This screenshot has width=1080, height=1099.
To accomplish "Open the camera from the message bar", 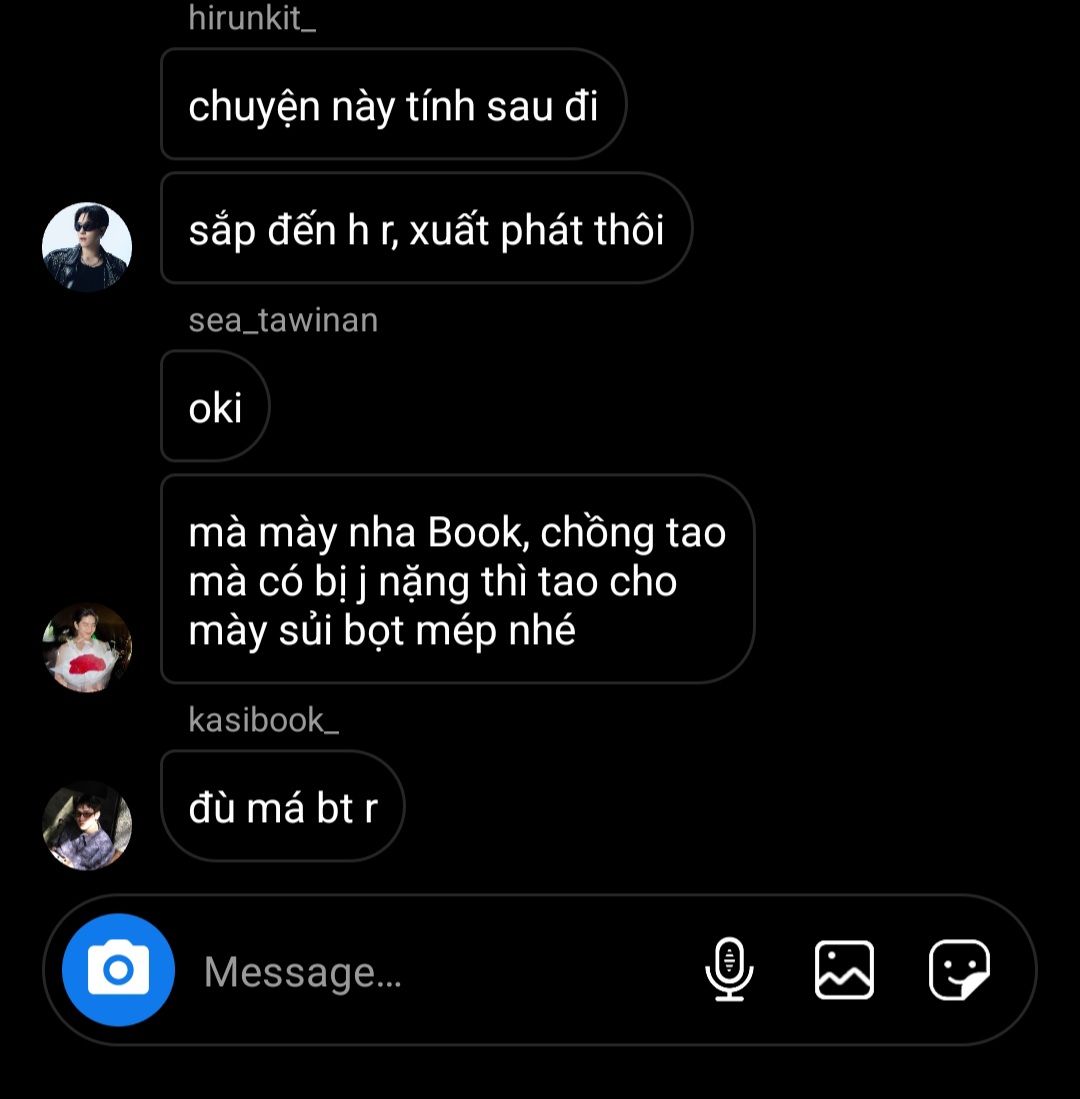I will point(118,970).
